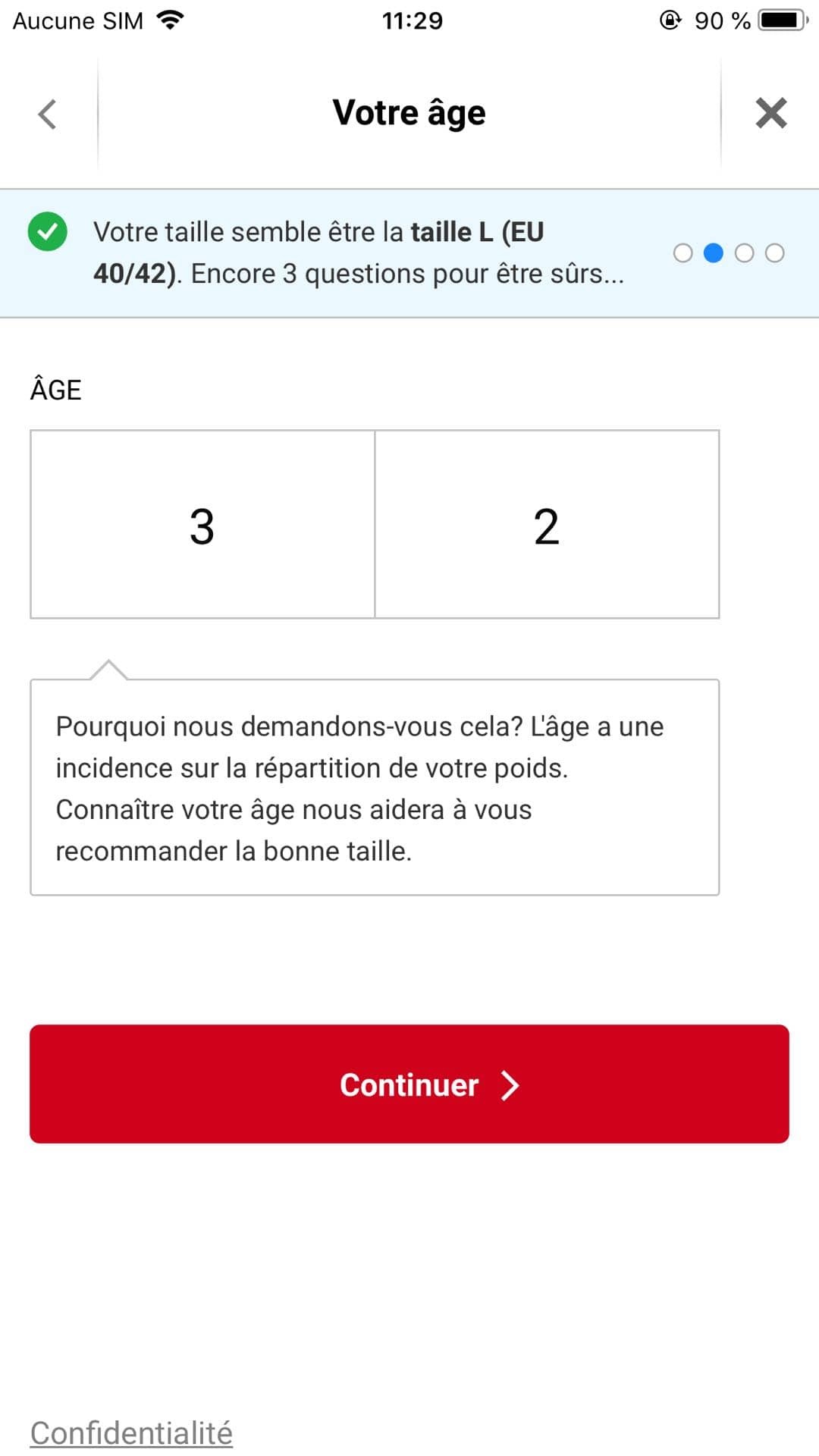This screenshot has height=1456, width=819.
Task: Close the Votre âge size questionnaire
Action: click(x=770, y=114)
